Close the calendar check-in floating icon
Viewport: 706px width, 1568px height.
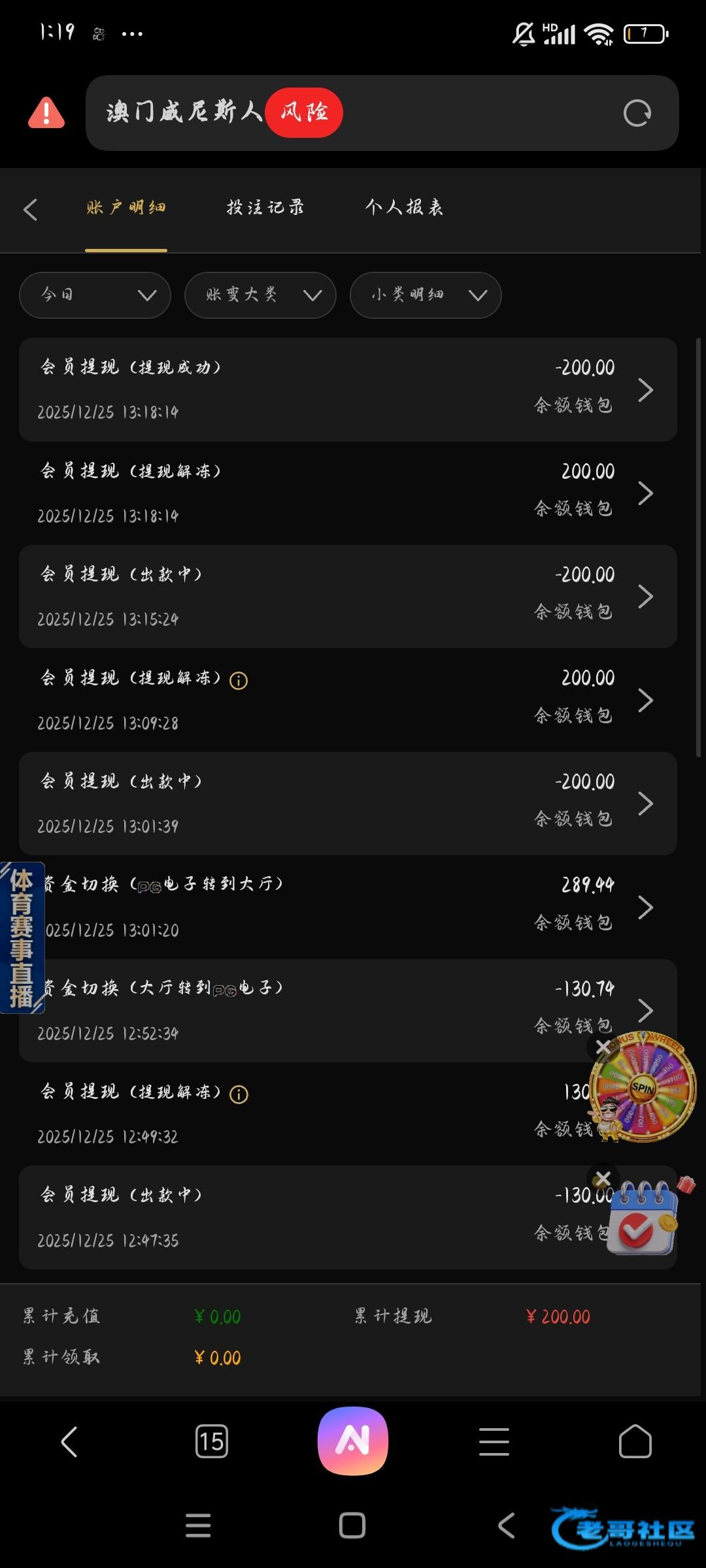[603, 1179]
